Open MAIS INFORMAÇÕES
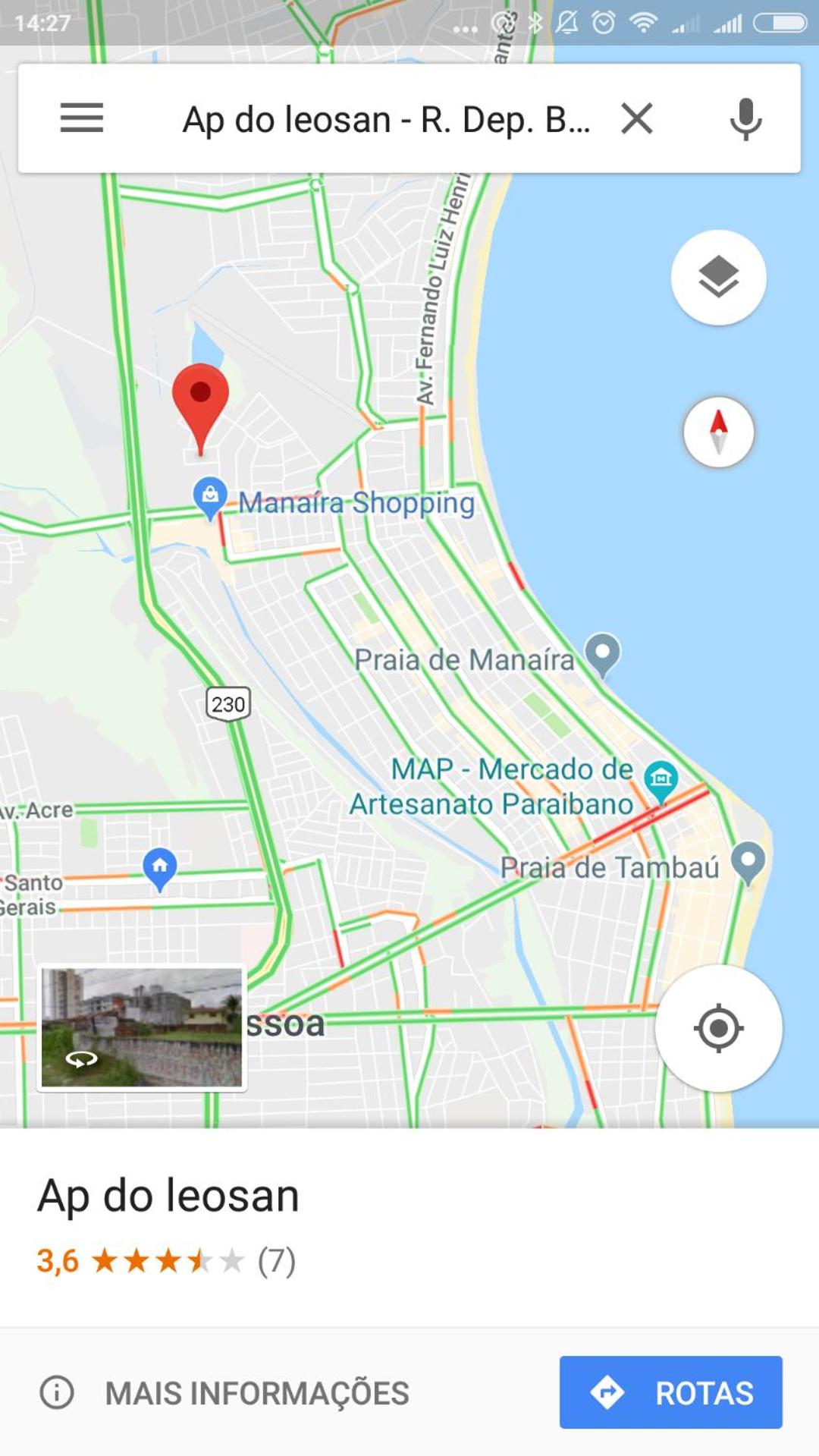The image size is (819, 1456). (224, 1393)
